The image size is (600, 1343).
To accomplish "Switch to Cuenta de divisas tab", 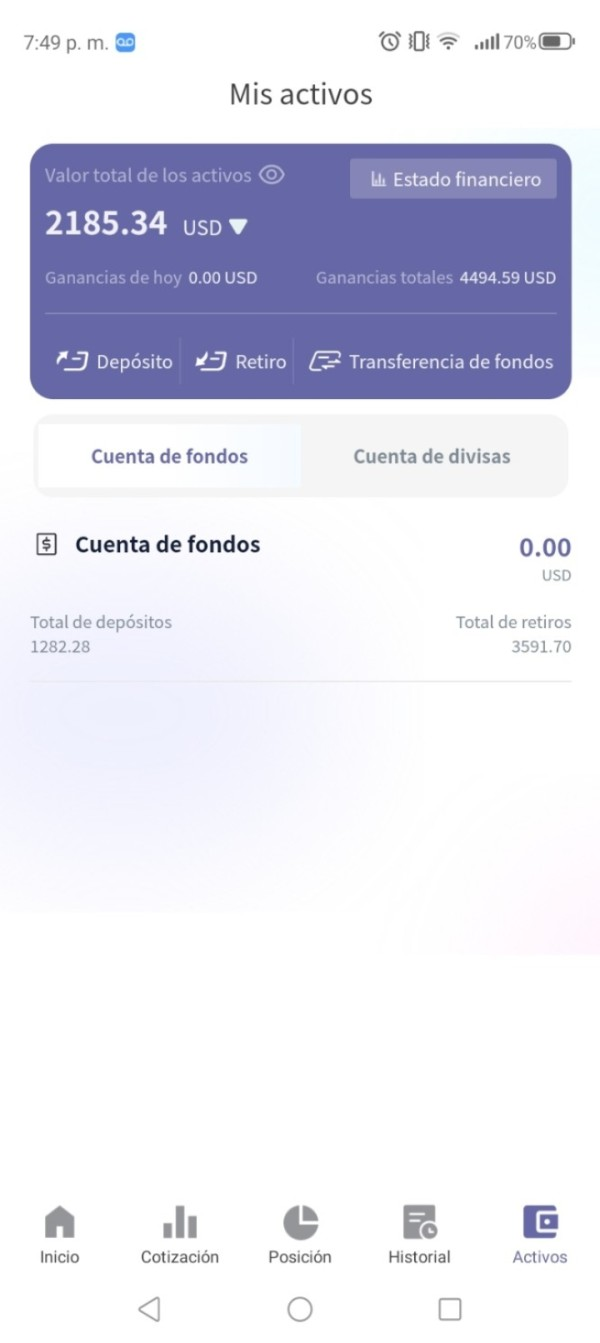I will [x=432, y=456].
